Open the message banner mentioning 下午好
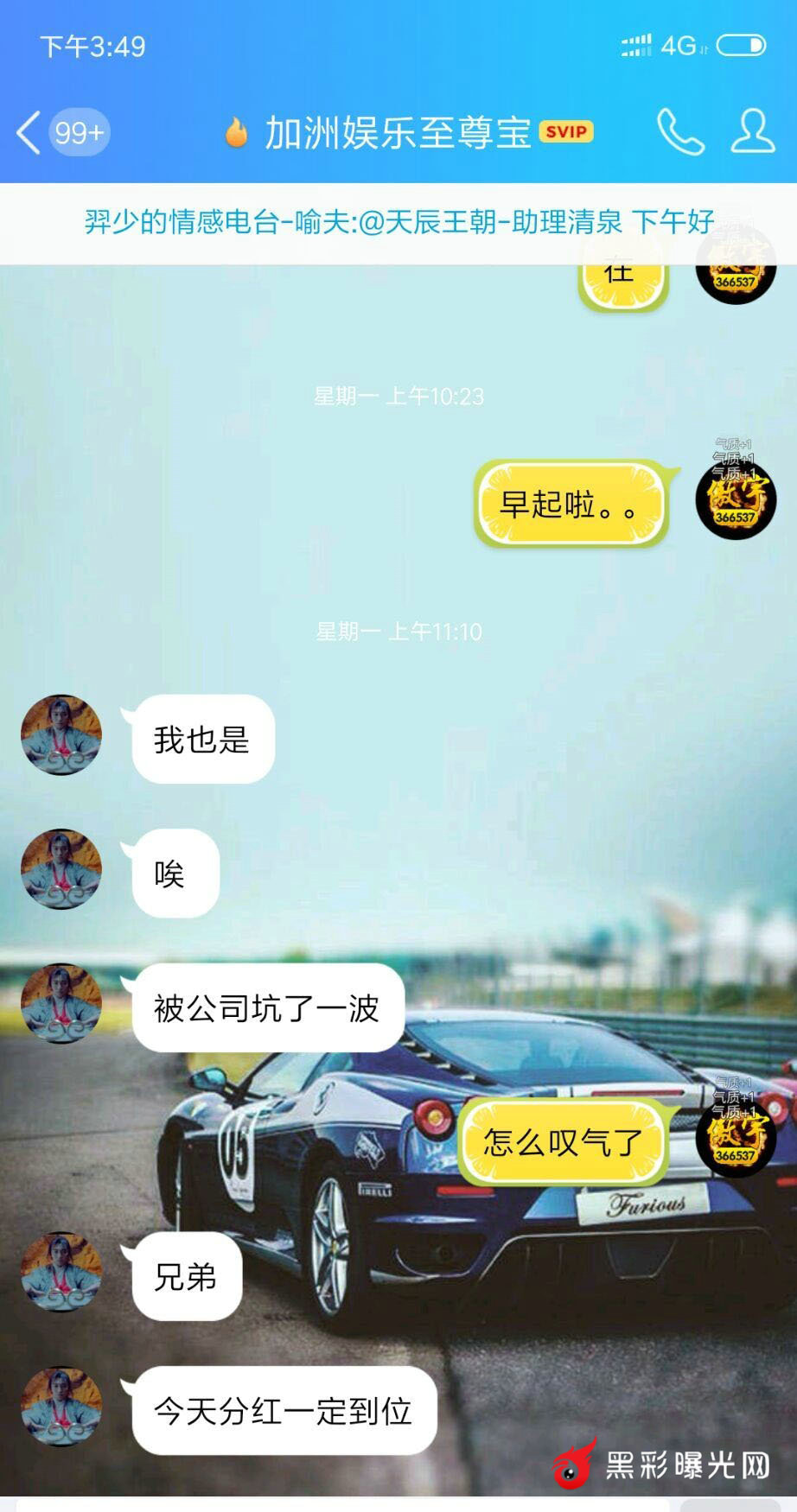 398,223
